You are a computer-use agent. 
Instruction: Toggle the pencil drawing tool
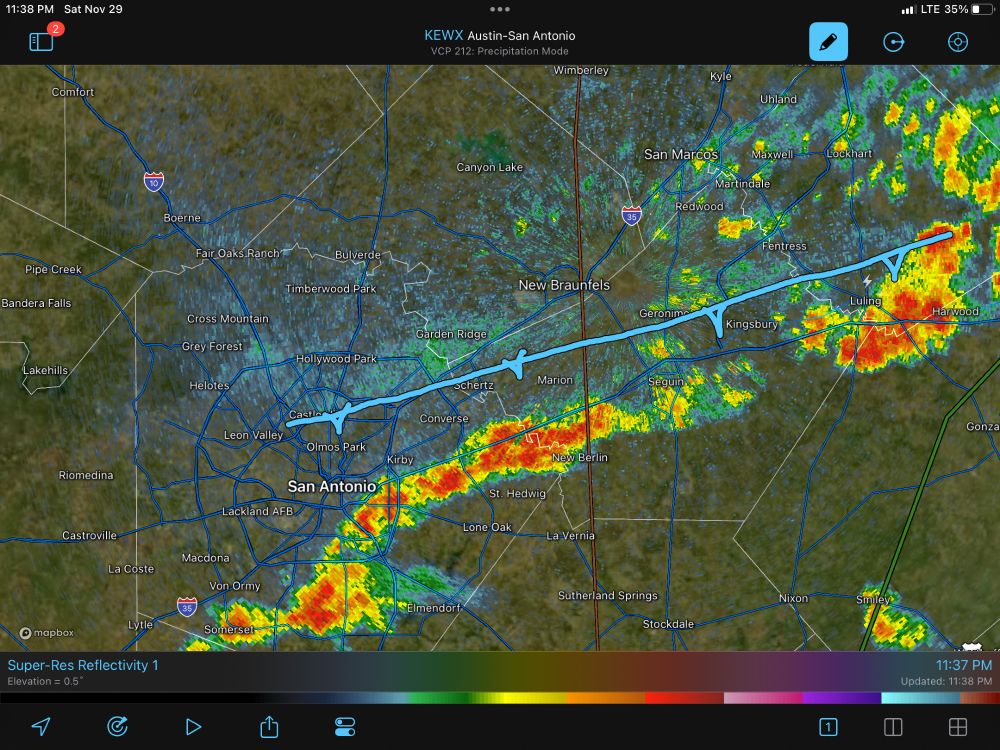coord(828,42)
